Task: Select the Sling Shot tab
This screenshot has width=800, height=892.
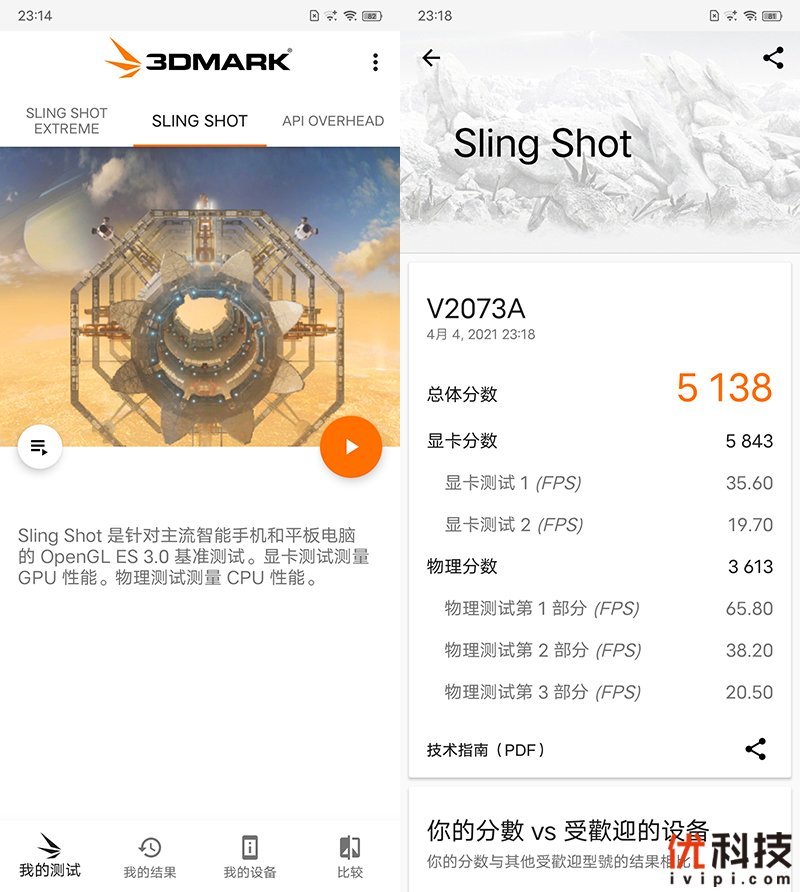Action: pos(199,121)
